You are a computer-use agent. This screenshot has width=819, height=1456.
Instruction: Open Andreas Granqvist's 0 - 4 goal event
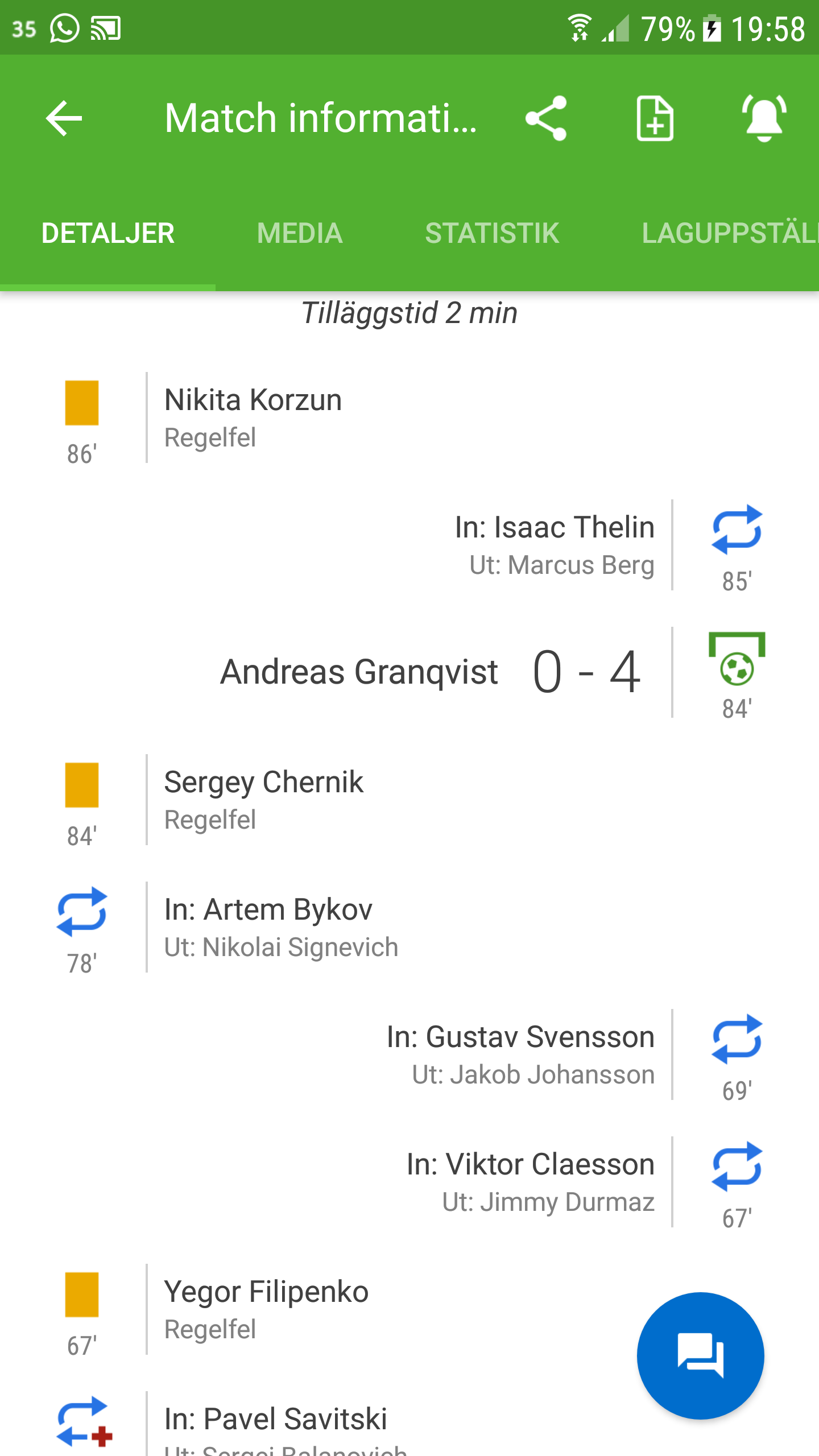[409, 672]
